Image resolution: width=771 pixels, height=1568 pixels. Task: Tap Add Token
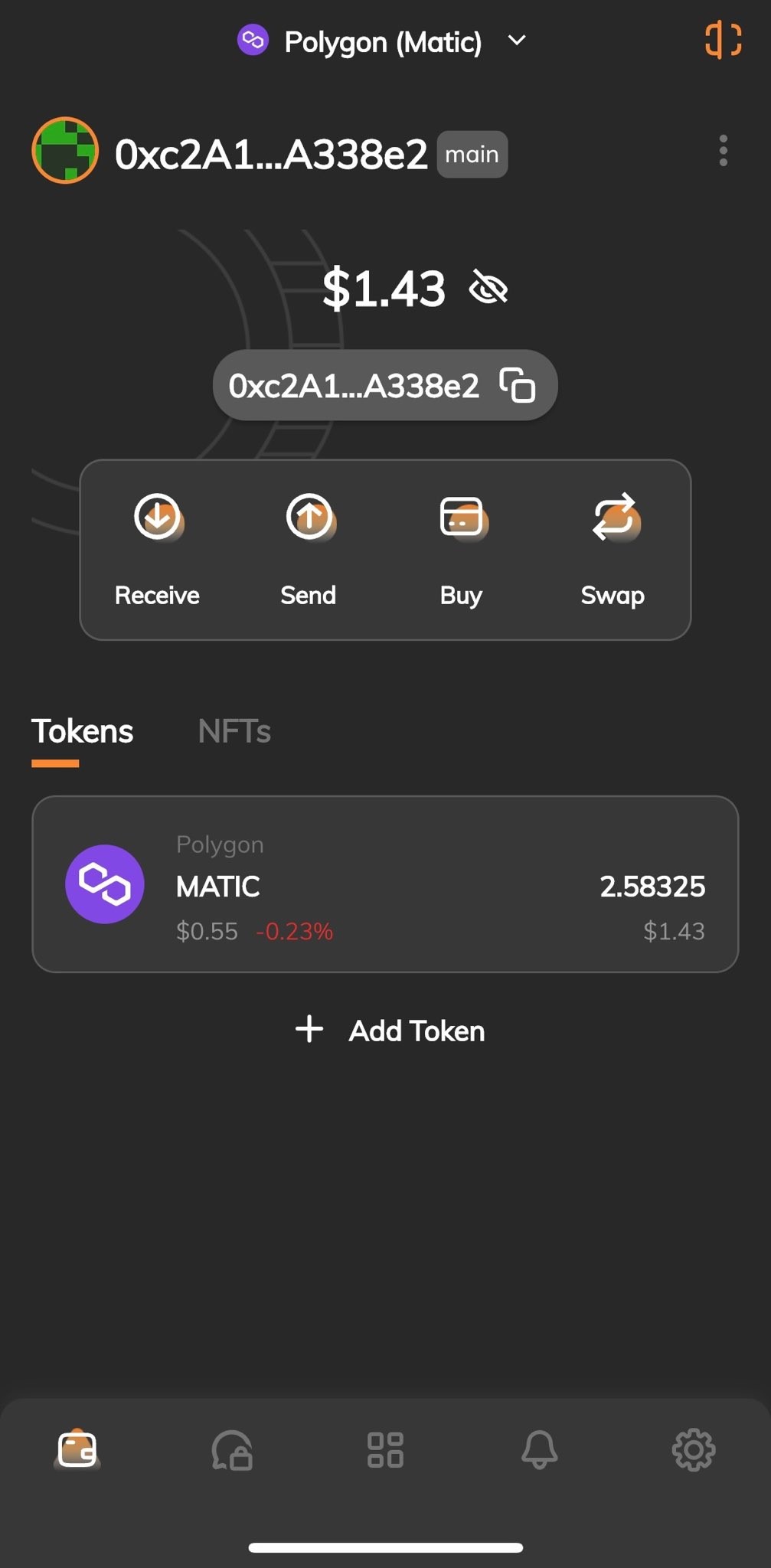(x=387, y=1030)
